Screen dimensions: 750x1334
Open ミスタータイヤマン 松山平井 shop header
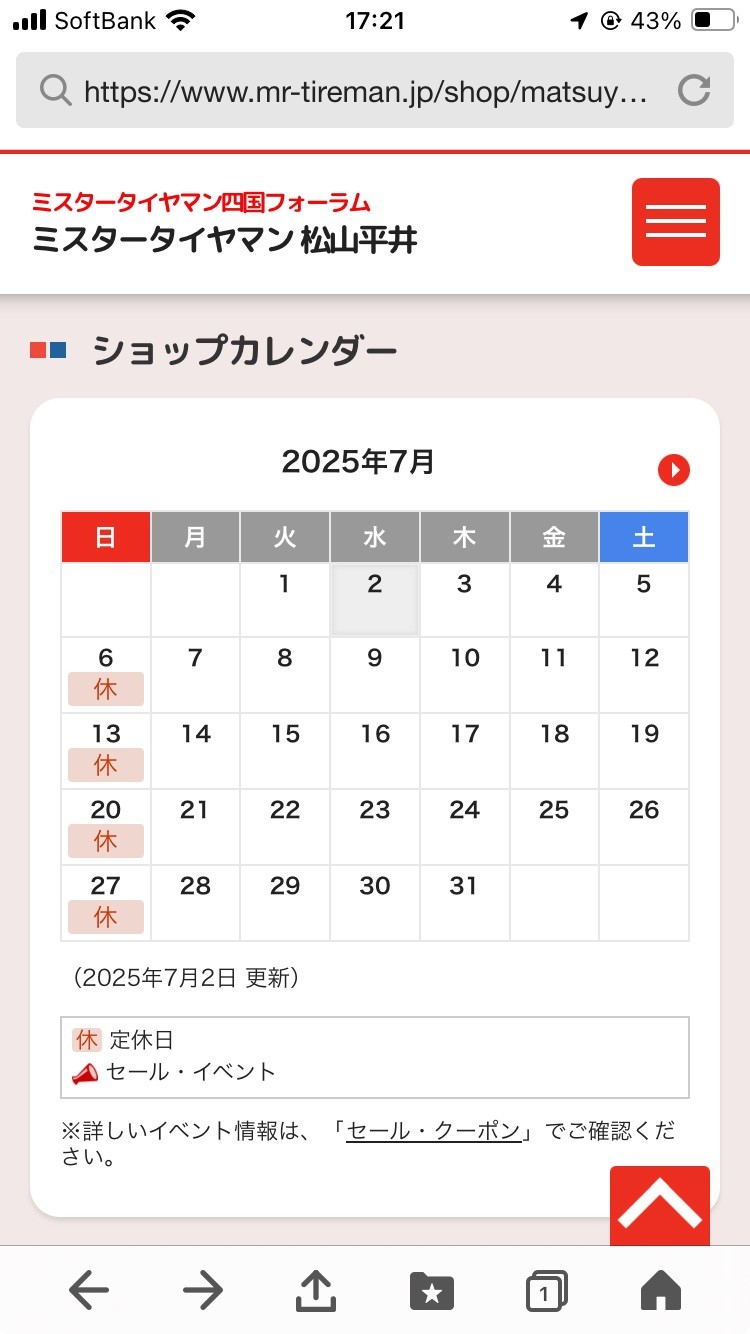coord(225,240)
